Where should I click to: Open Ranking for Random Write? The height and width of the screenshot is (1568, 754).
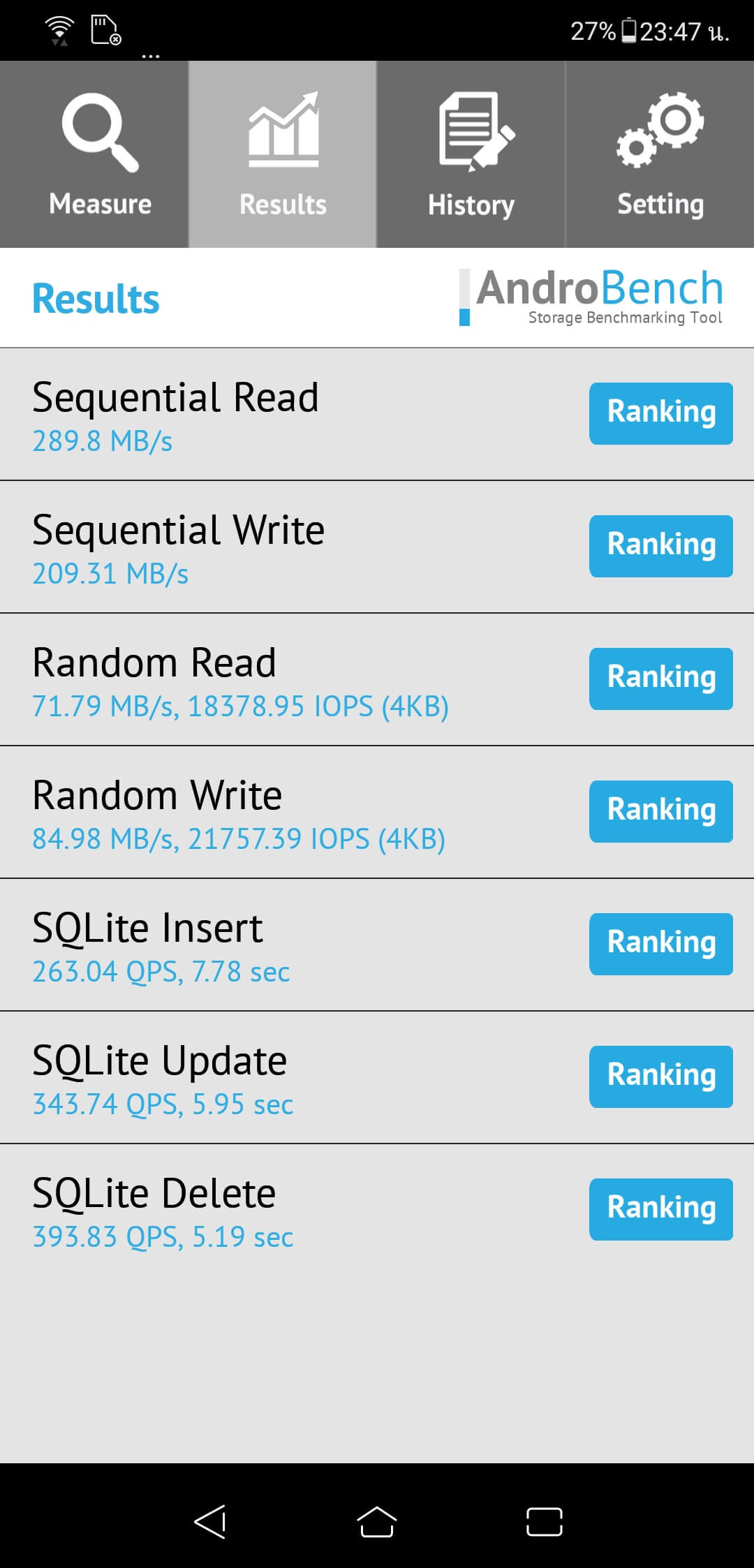pos(661,811)
